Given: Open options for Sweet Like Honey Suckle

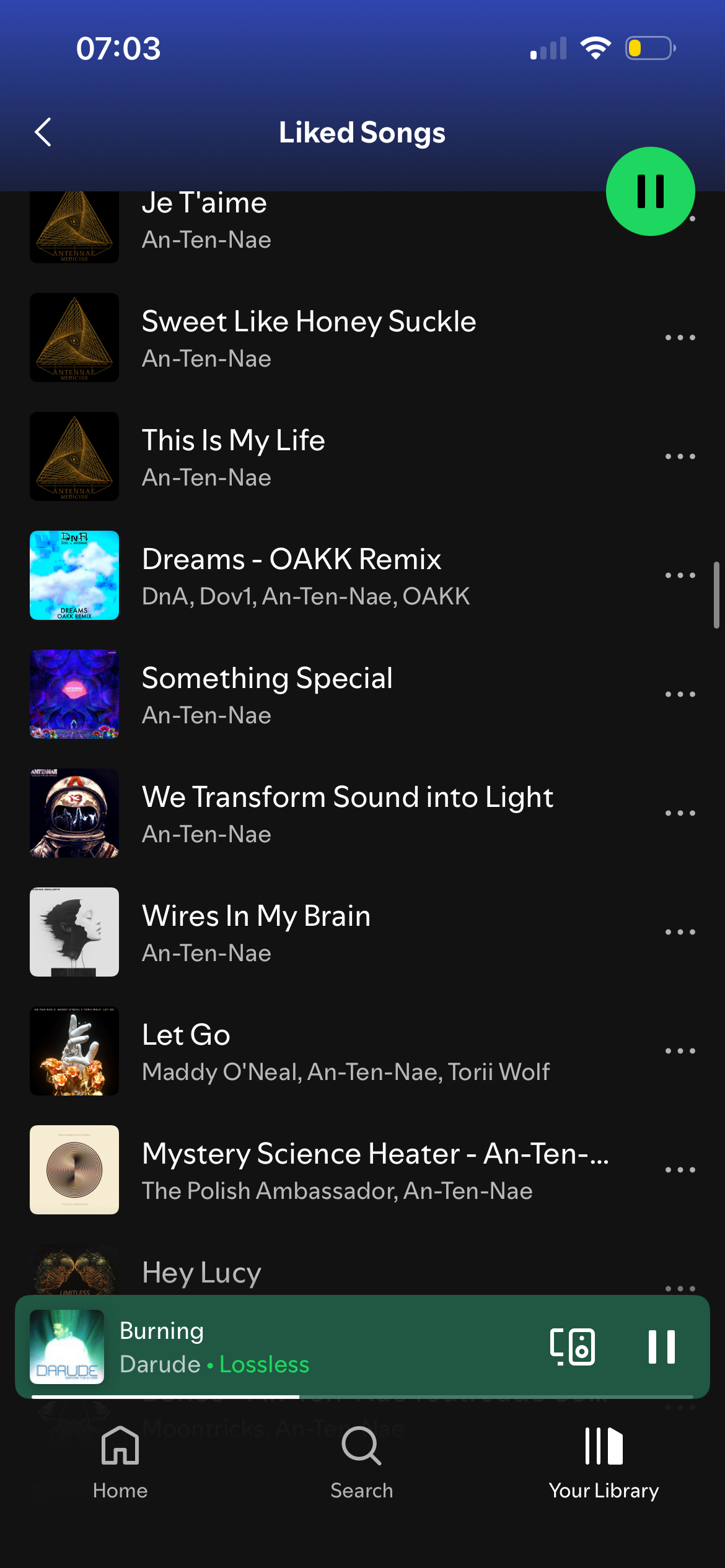Looking at the screenshot, I should click(680, 338).
